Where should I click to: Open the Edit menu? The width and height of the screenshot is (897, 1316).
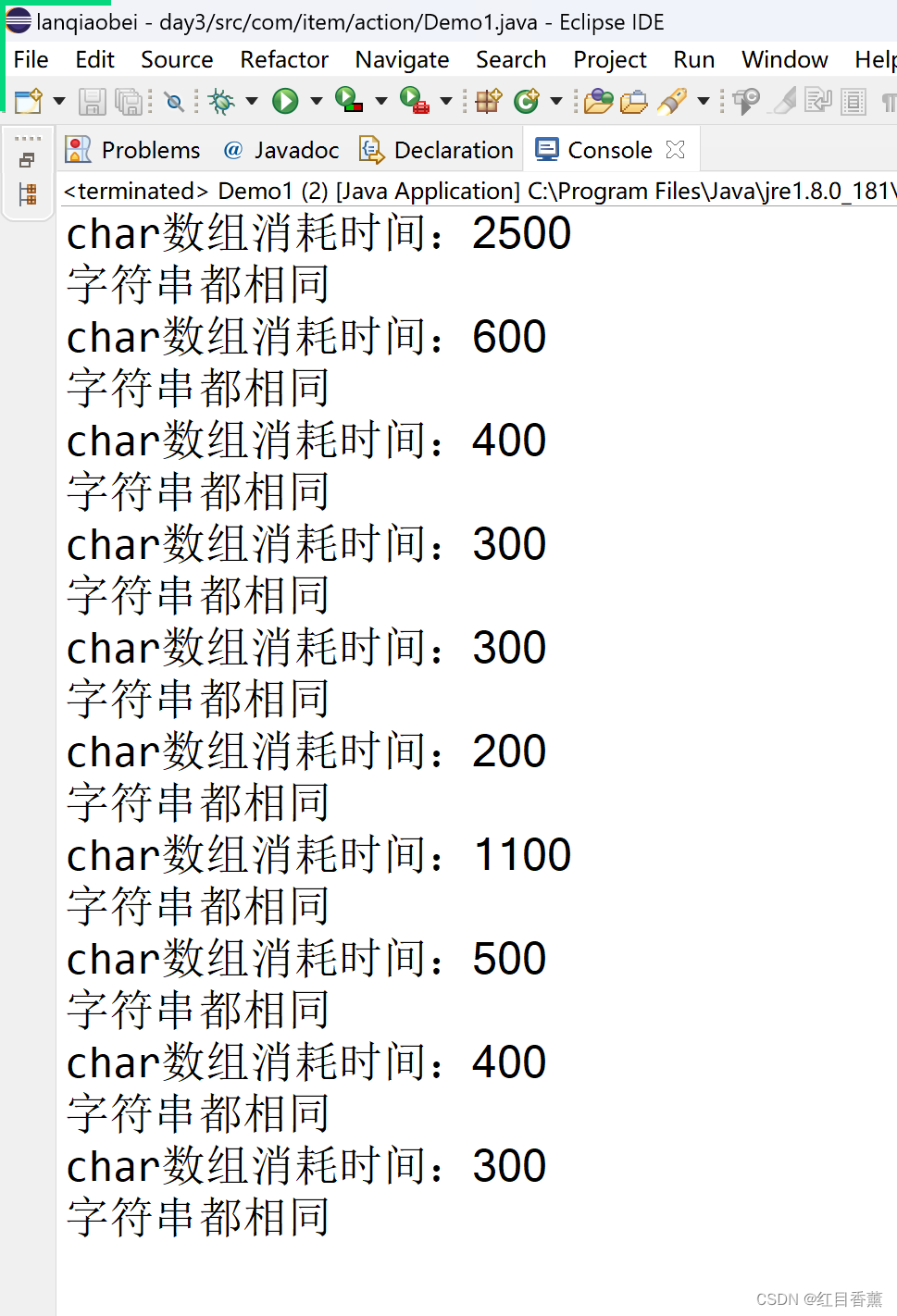point(94,60)
